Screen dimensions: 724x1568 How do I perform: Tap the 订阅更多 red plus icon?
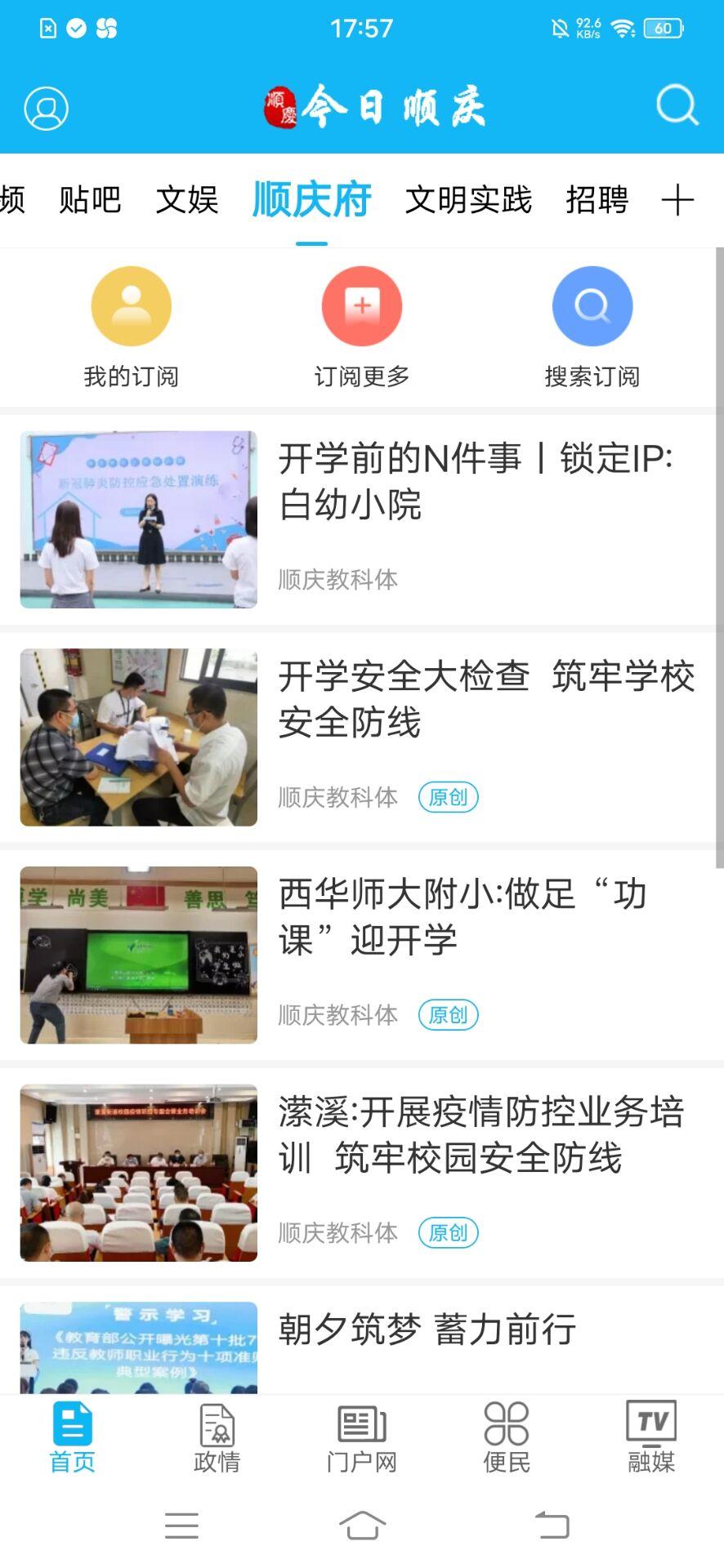coord(362,305)
